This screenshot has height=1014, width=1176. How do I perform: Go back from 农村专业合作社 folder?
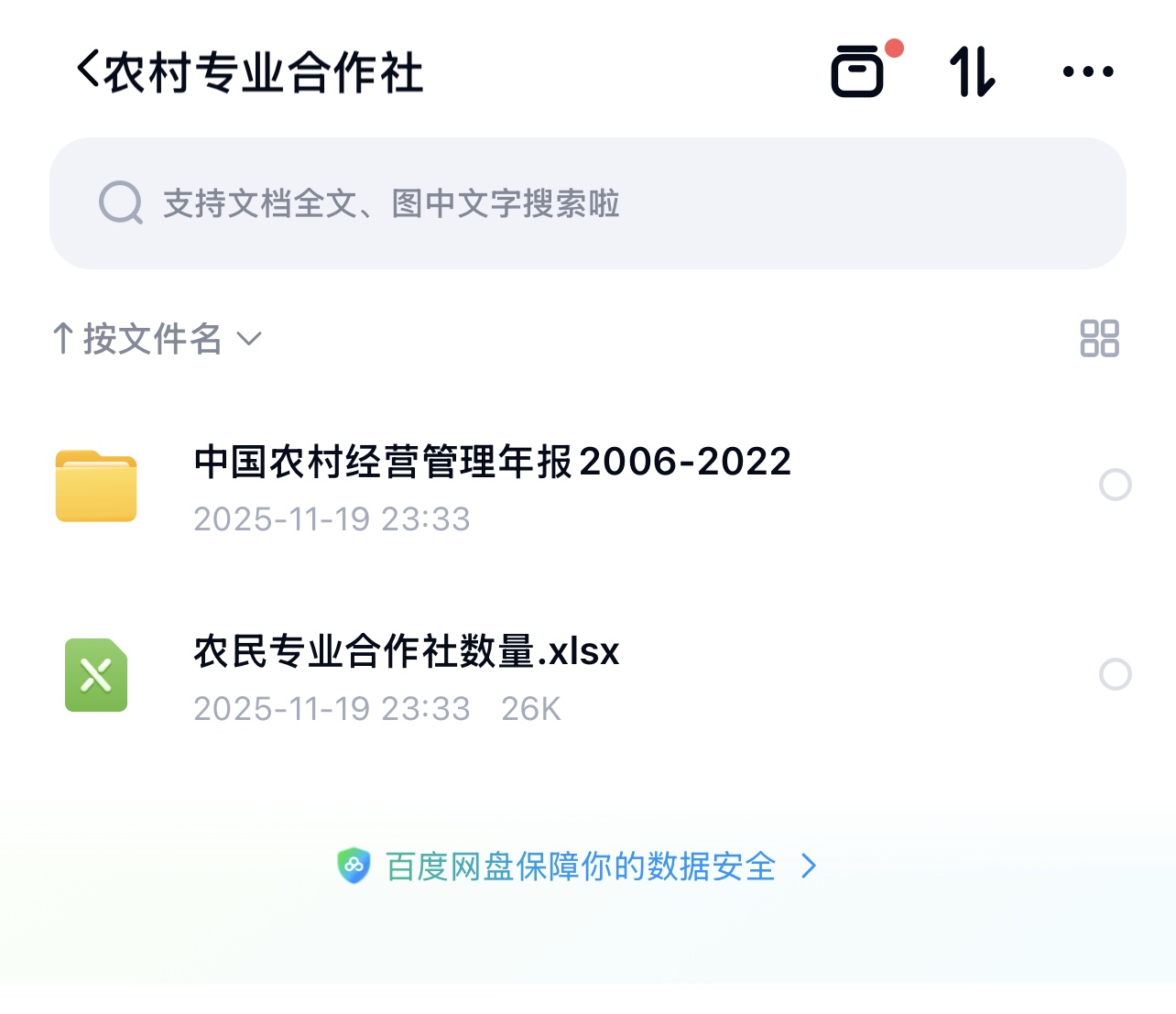coord(89,71)
